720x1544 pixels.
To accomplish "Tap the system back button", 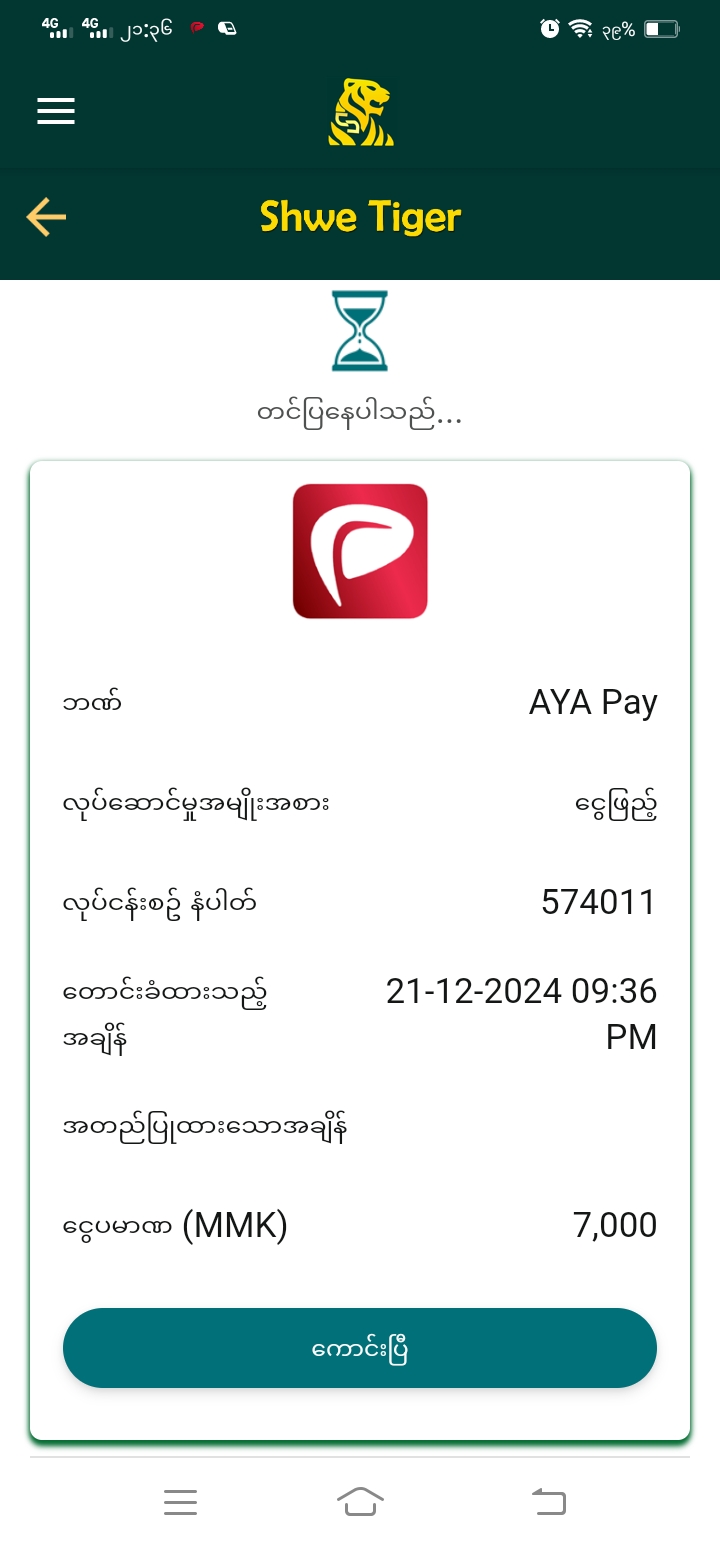I will (548, 1501).
